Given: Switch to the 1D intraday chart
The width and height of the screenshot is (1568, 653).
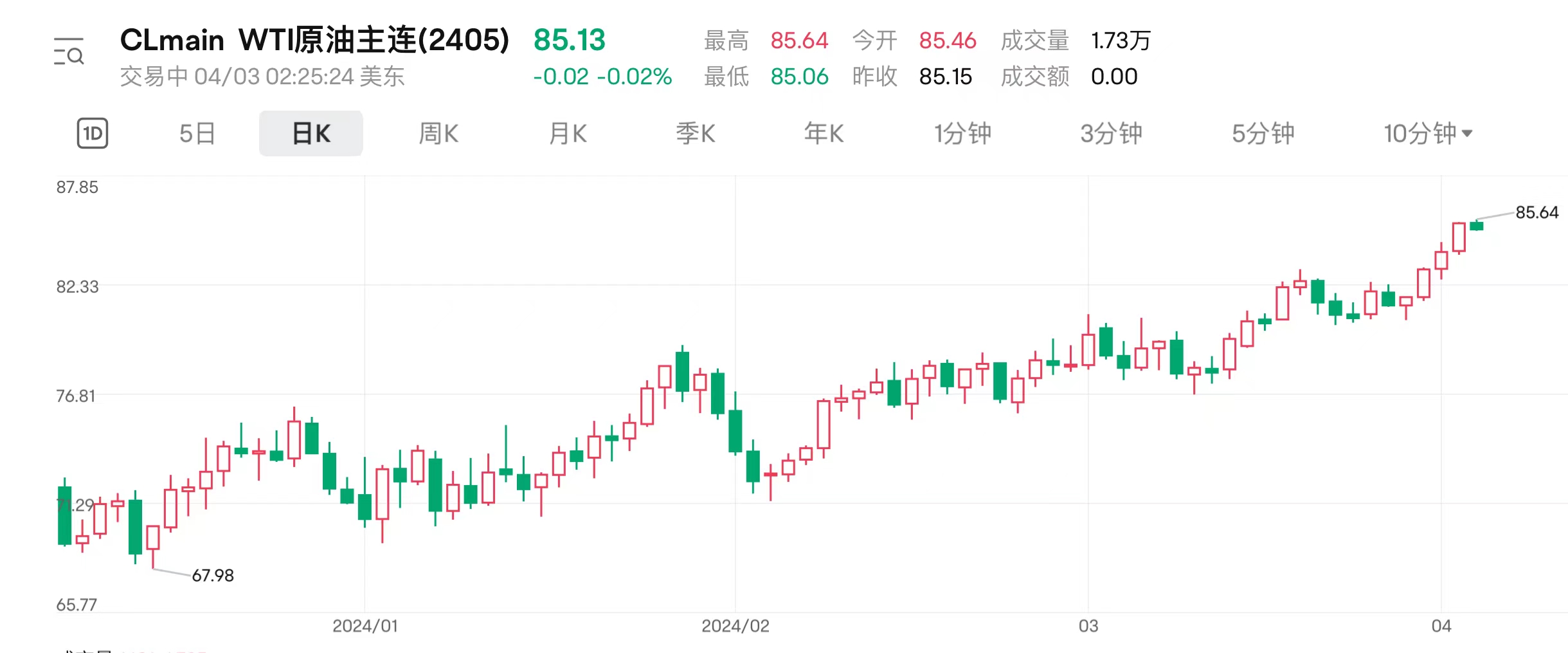Looking at the screenshot, I should (93, 134).
